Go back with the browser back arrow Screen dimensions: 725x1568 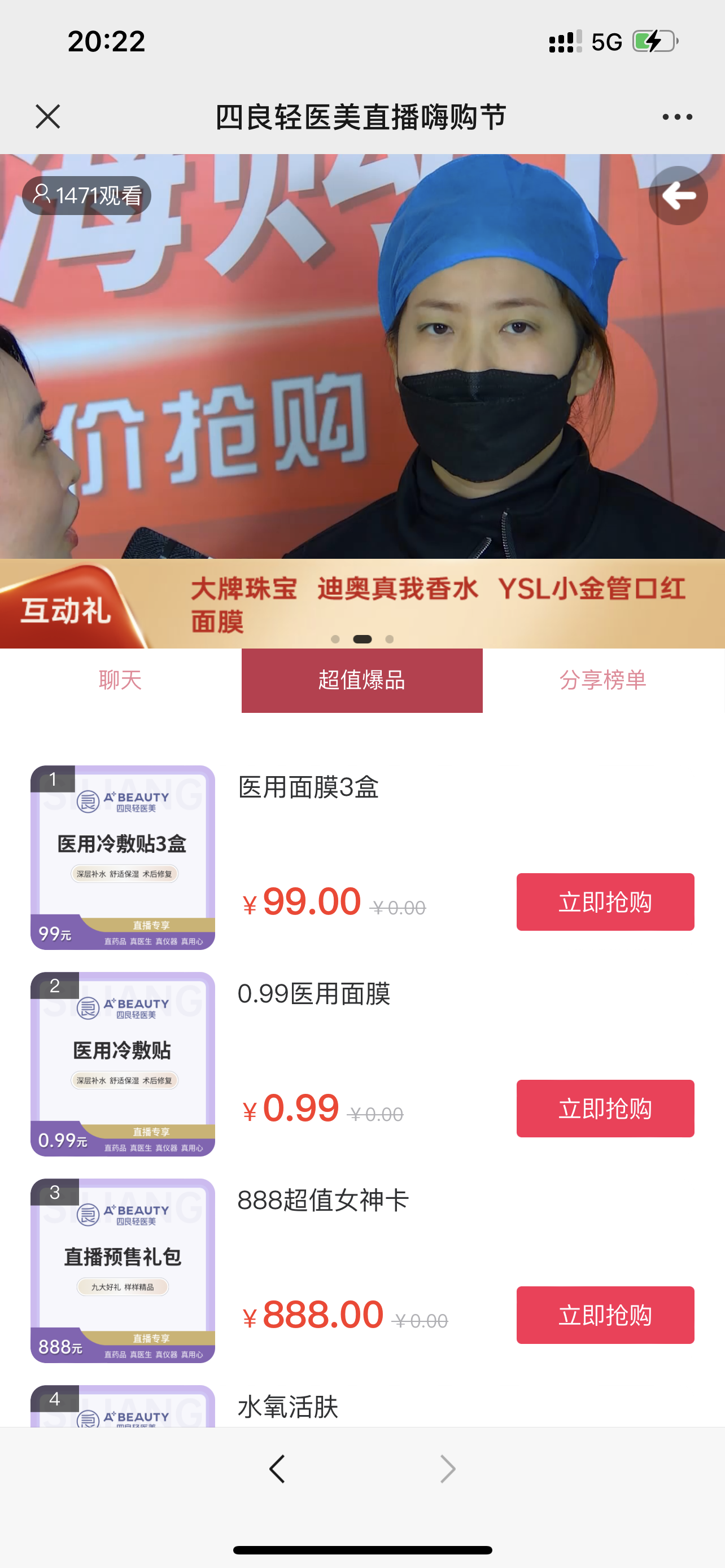tap(278, 1468)
